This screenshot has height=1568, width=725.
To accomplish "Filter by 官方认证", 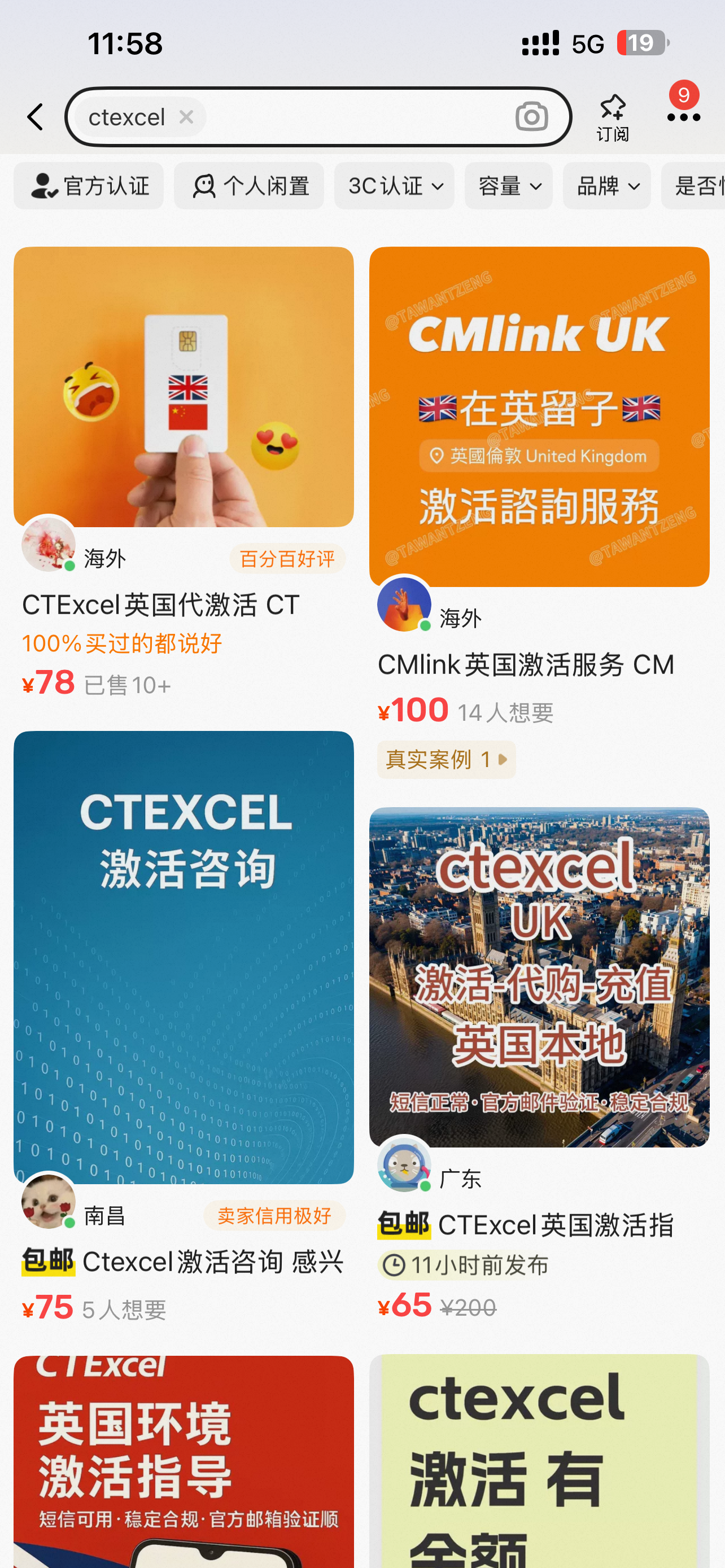I will click(89, 186).
